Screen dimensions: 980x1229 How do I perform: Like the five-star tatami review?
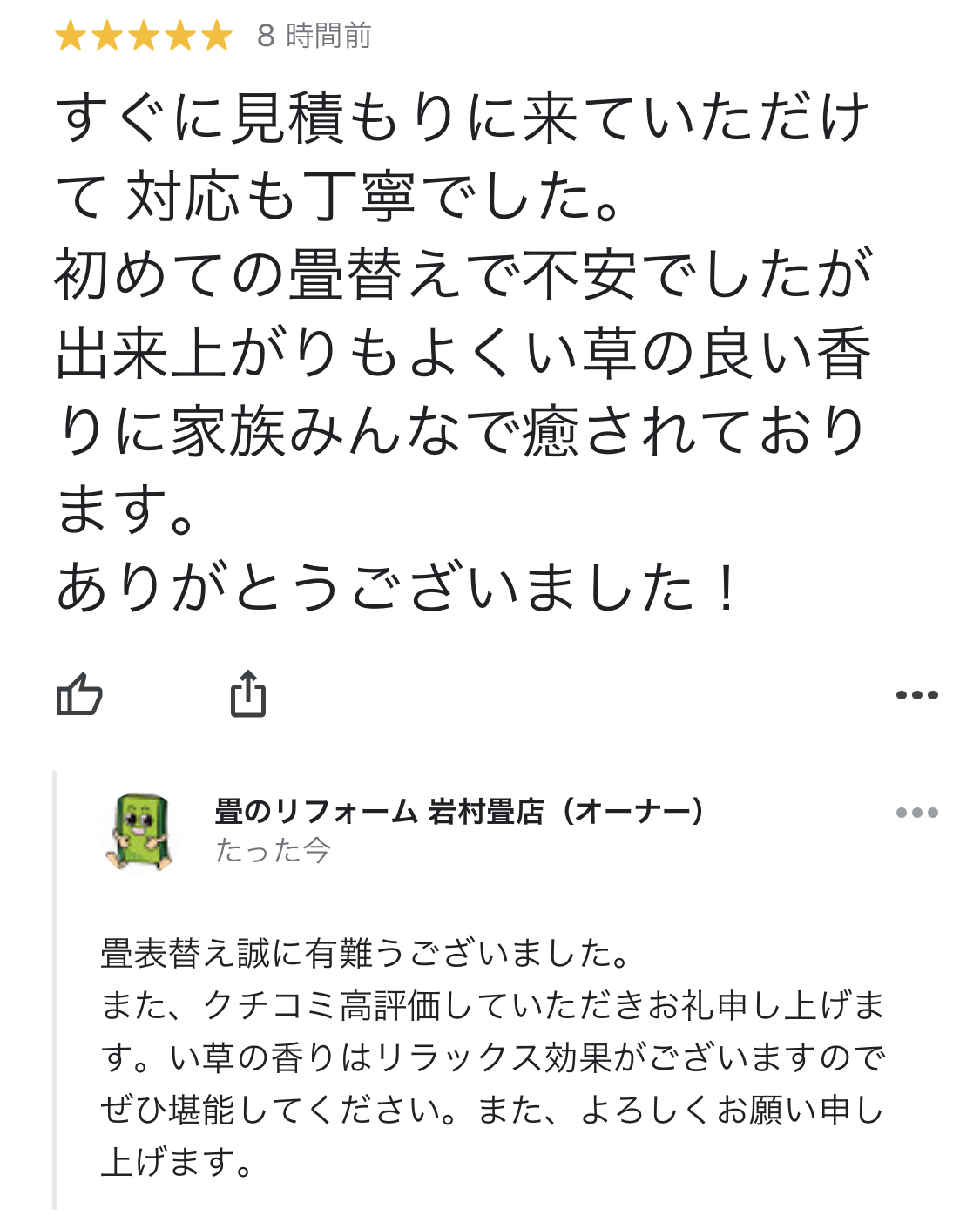[79, 694]
